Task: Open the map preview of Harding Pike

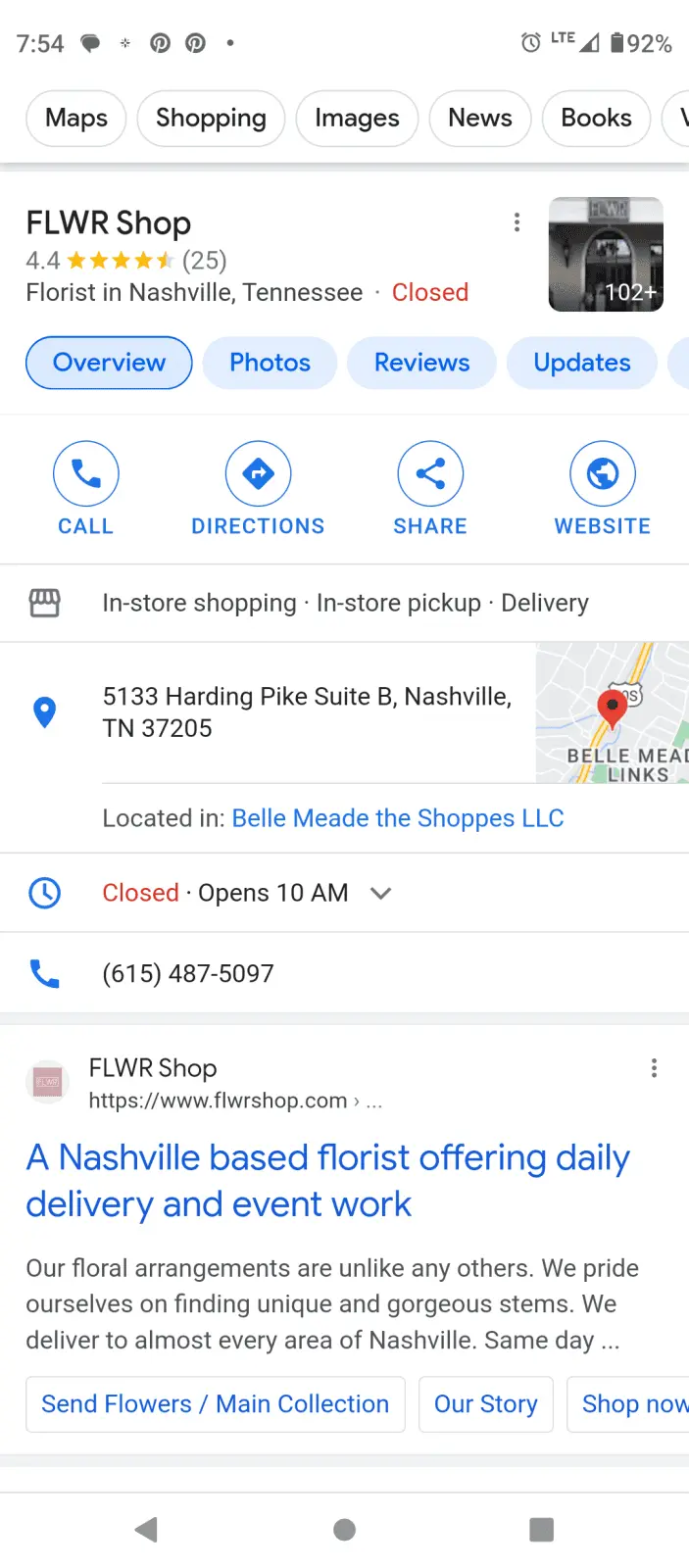Action: click(x=613, y=712)
